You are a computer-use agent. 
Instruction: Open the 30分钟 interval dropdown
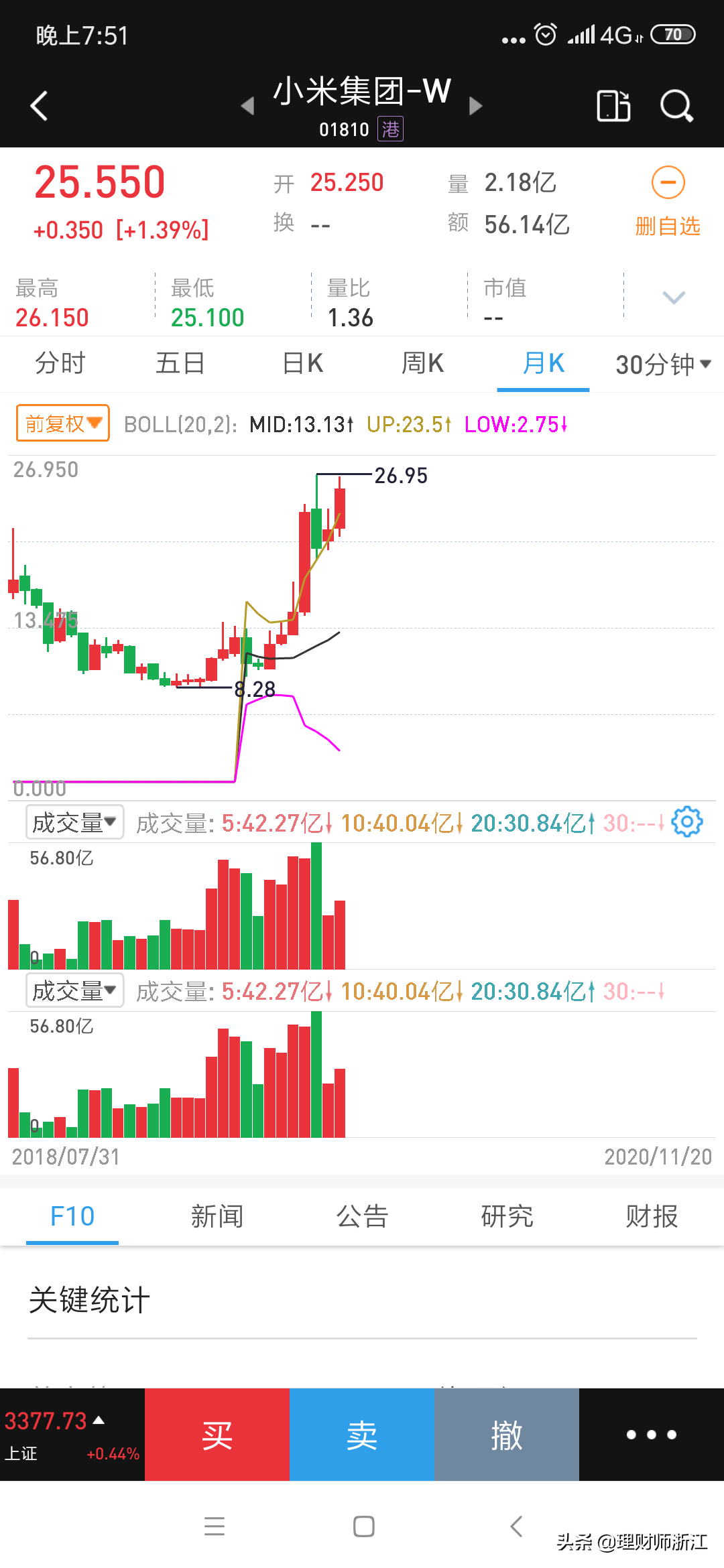tap(662, 365)
